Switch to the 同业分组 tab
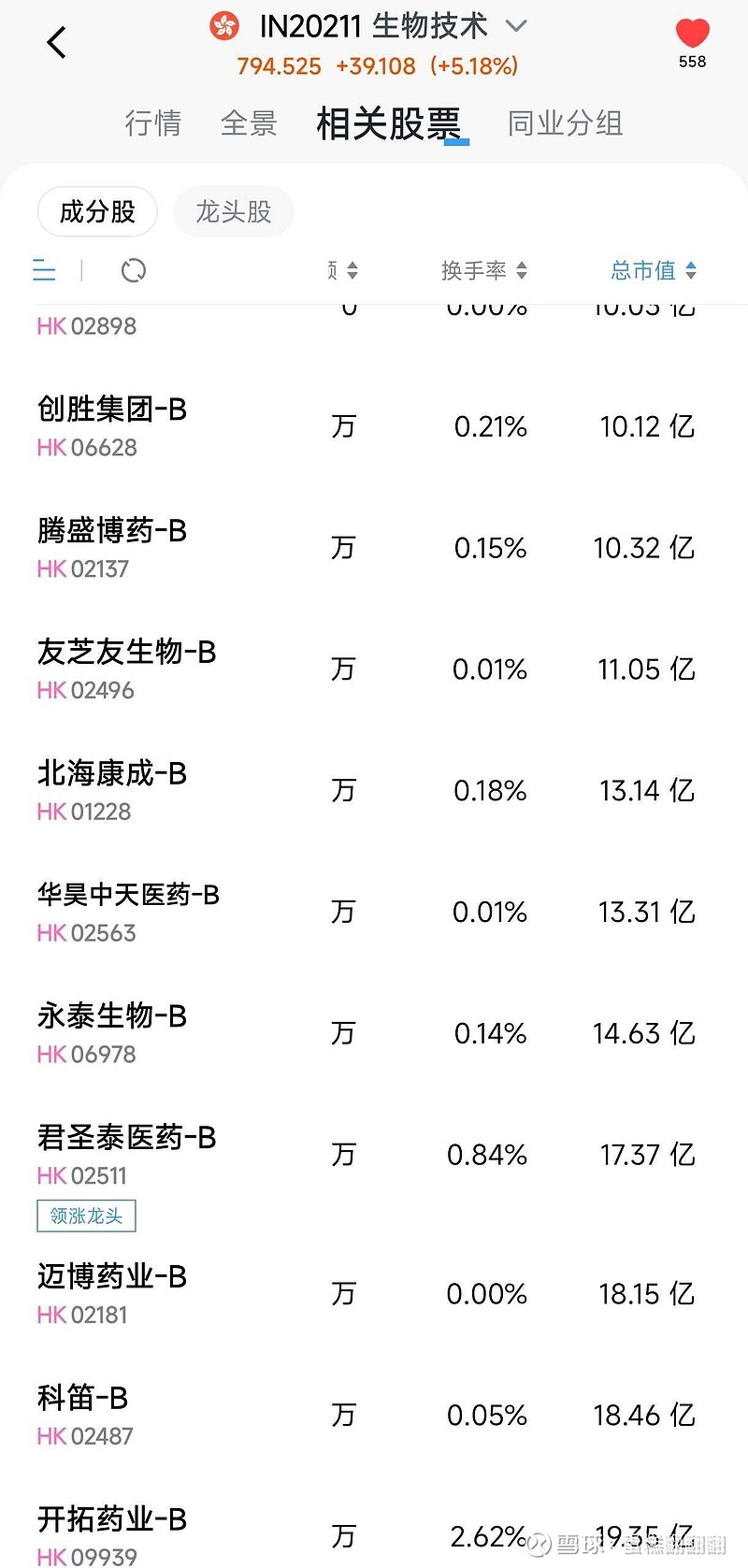This screenshot has height=1568, width=748. pyautogui.click(x=564, y=122)
